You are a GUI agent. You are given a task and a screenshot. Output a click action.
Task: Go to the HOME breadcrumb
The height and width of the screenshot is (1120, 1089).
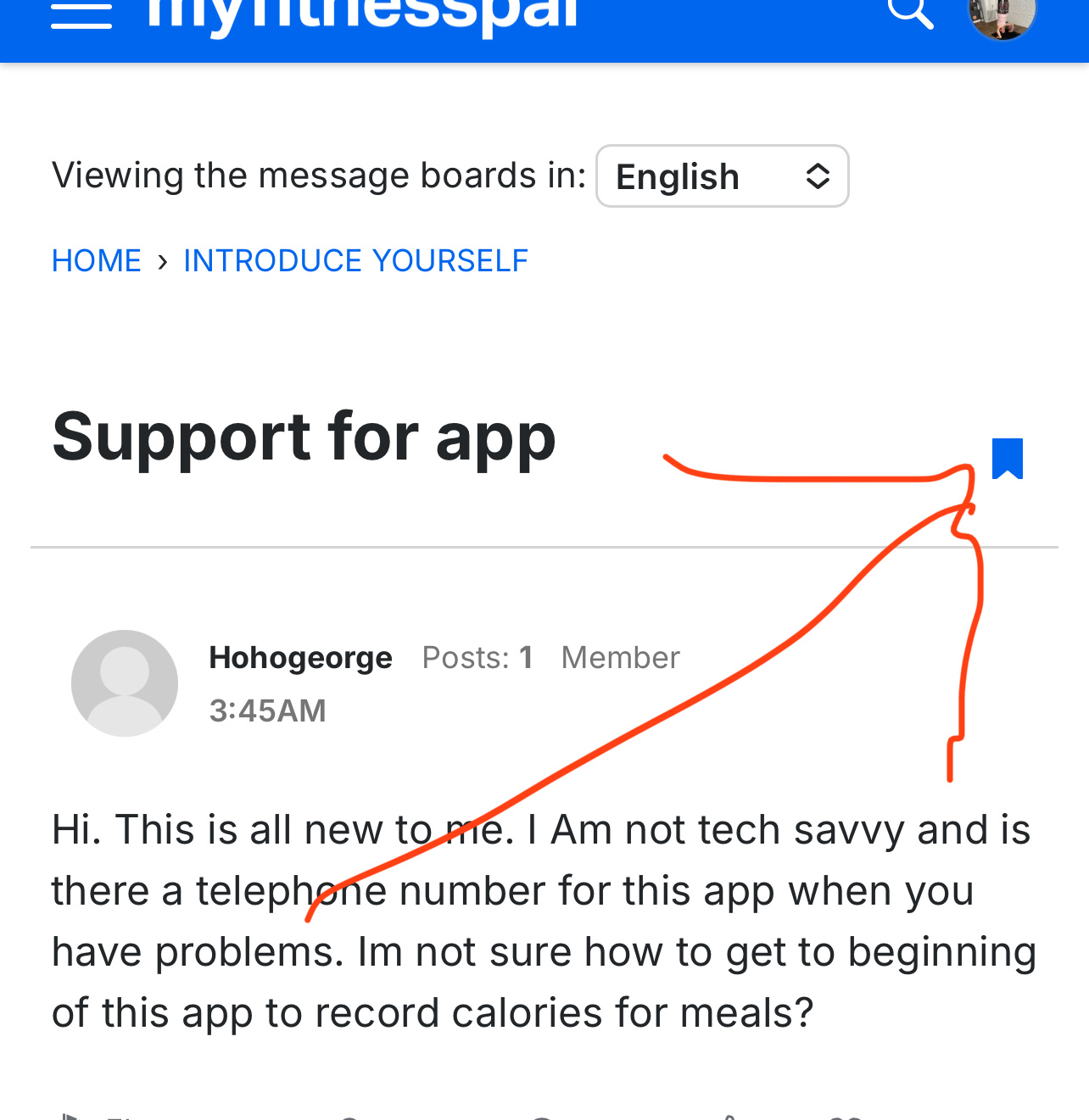pyautogui.click(x=97, y=260)
